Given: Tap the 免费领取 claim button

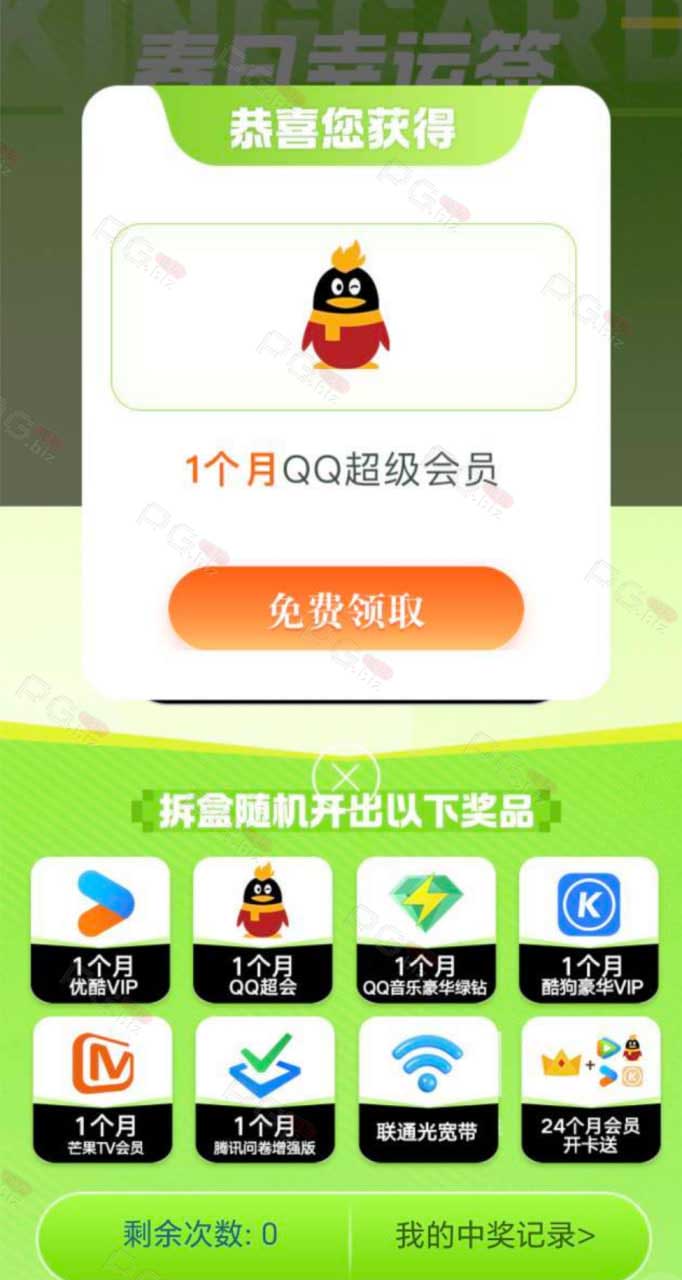Looking at the screenshot, I should coord(346,609).
